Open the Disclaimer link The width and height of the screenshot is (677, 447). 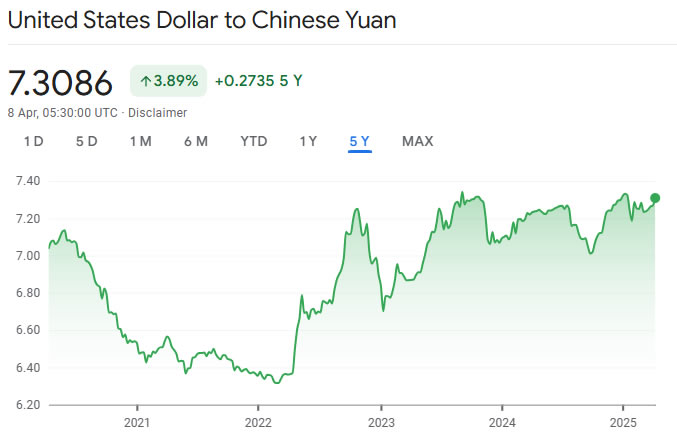click(160, 113)
